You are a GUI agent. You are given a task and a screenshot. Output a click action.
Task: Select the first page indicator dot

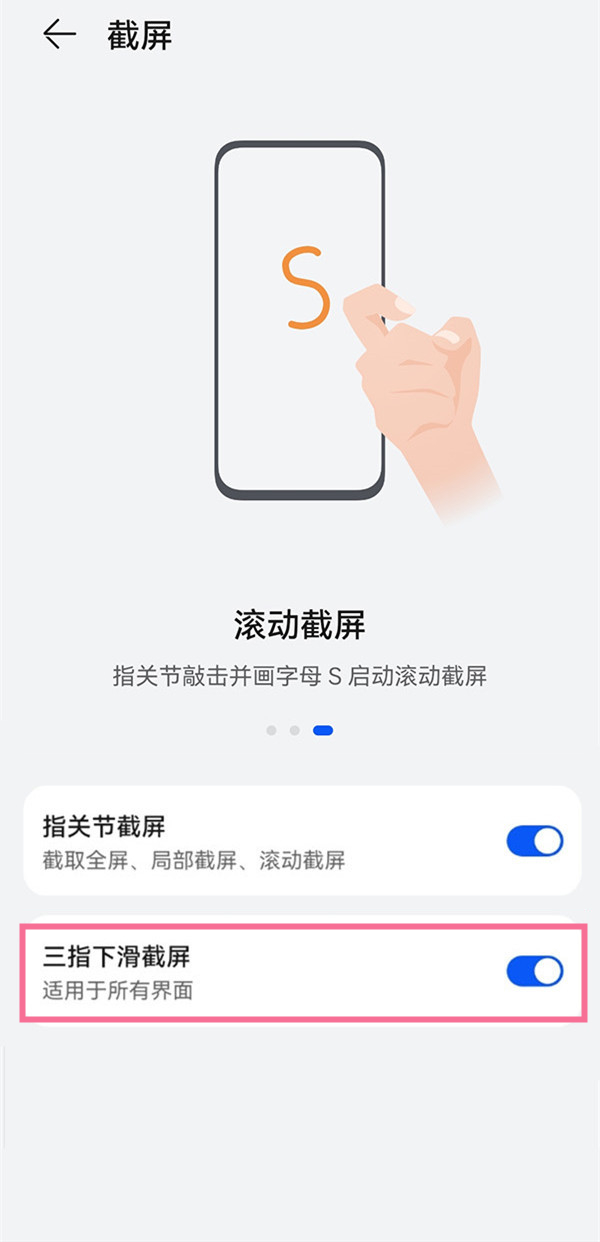click(272, 731)
